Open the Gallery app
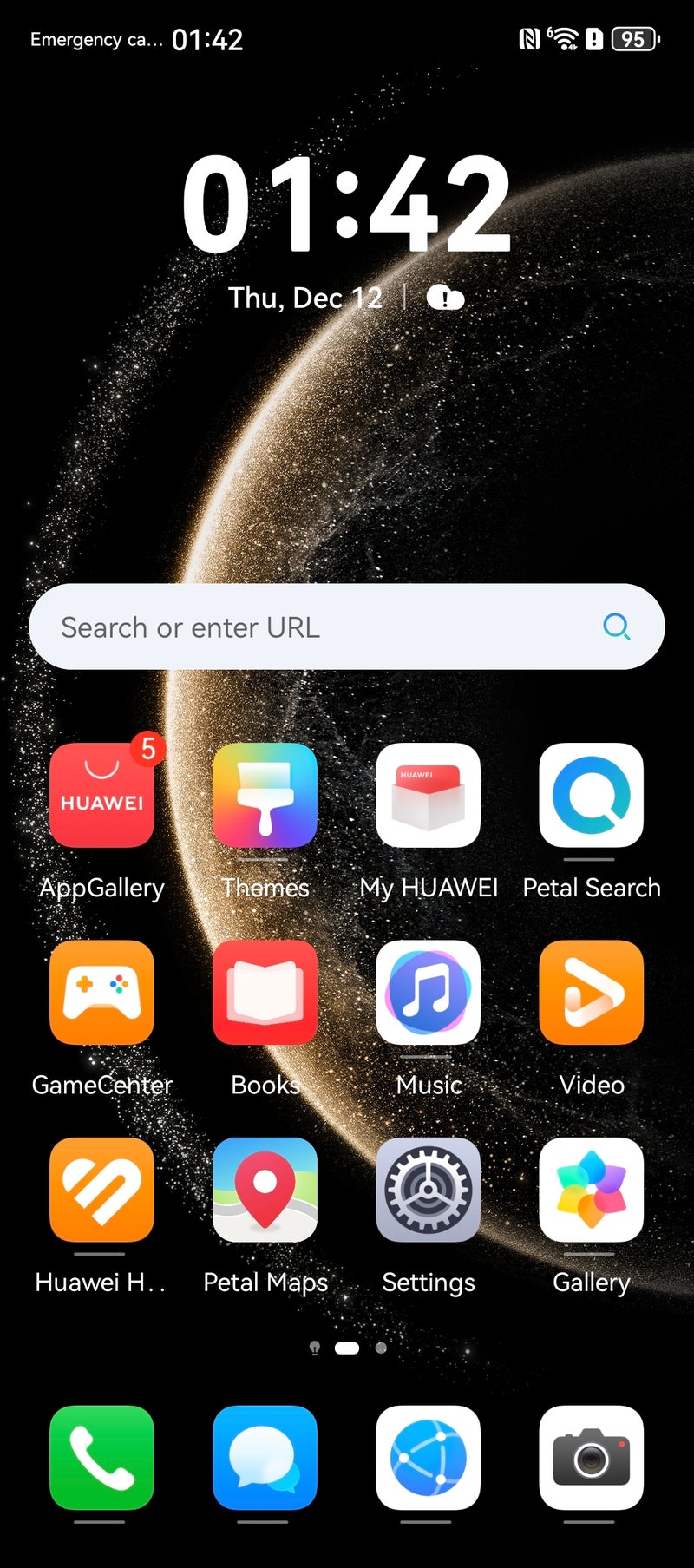The width and height of the screenshot is (694, 1568). click(x=591, y=1190)
